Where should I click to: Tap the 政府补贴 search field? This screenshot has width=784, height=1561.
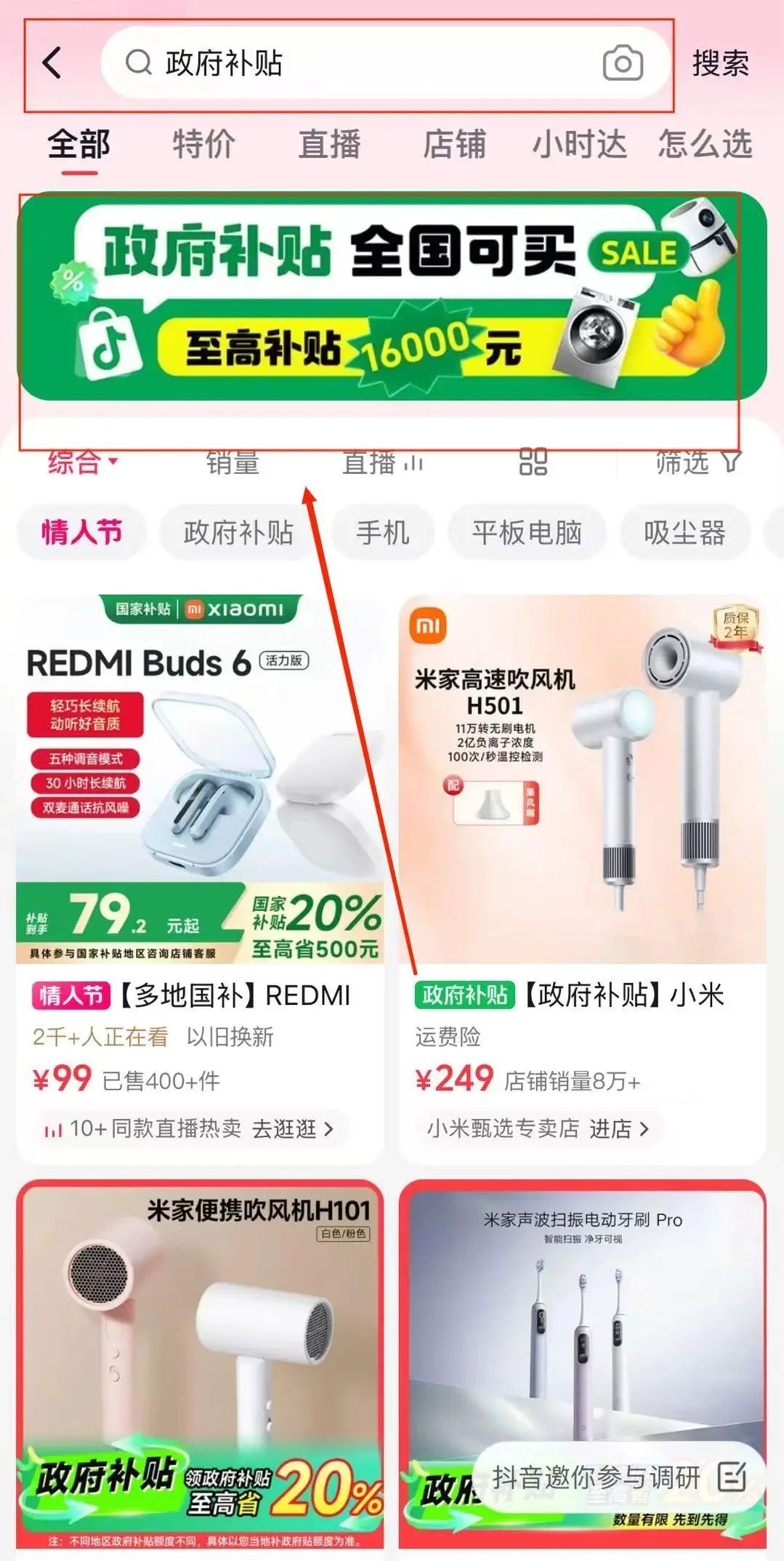[349, 63]
